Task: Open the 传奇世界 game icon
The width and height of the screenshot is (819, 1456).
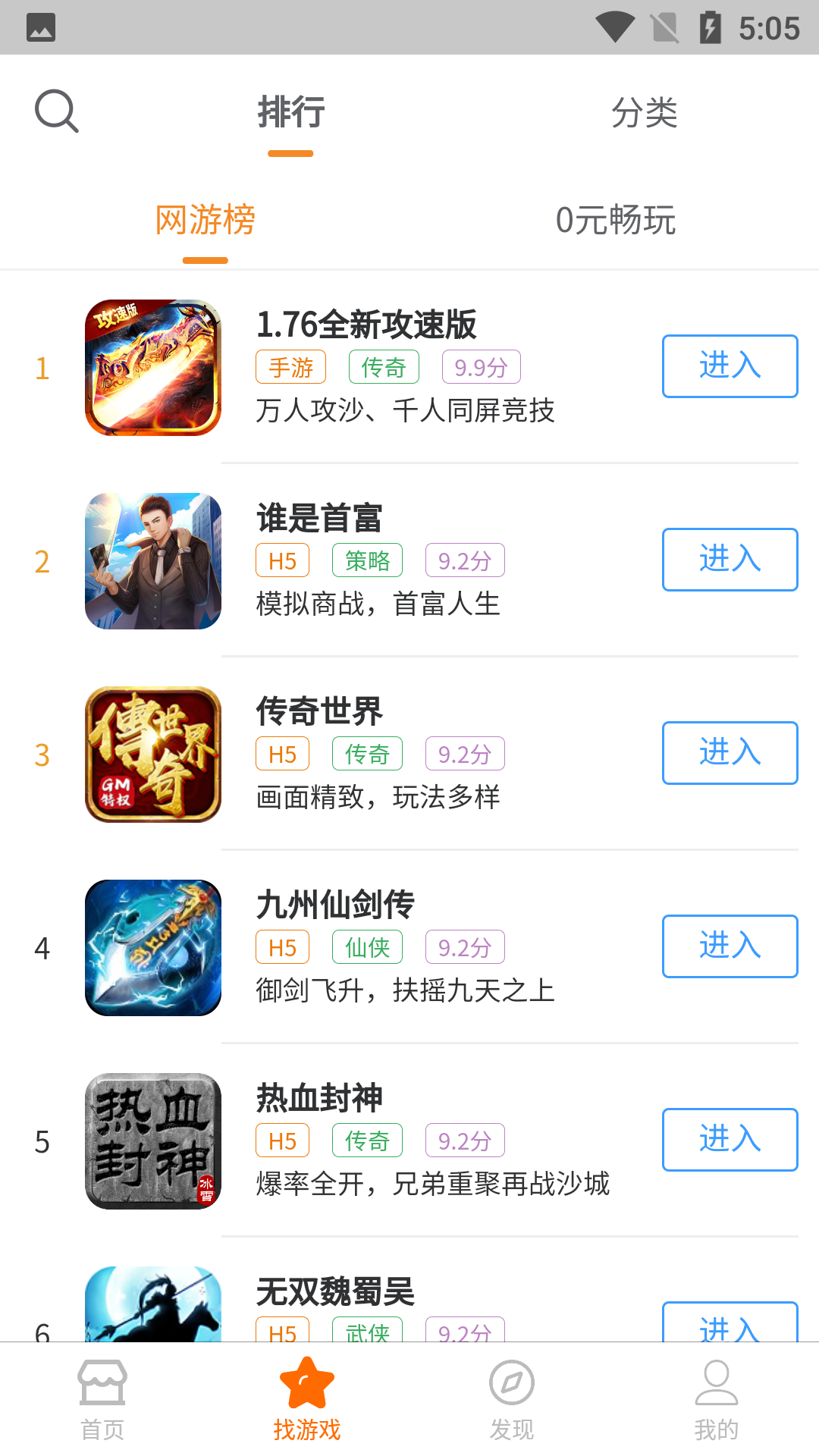Action: [153, 755]
